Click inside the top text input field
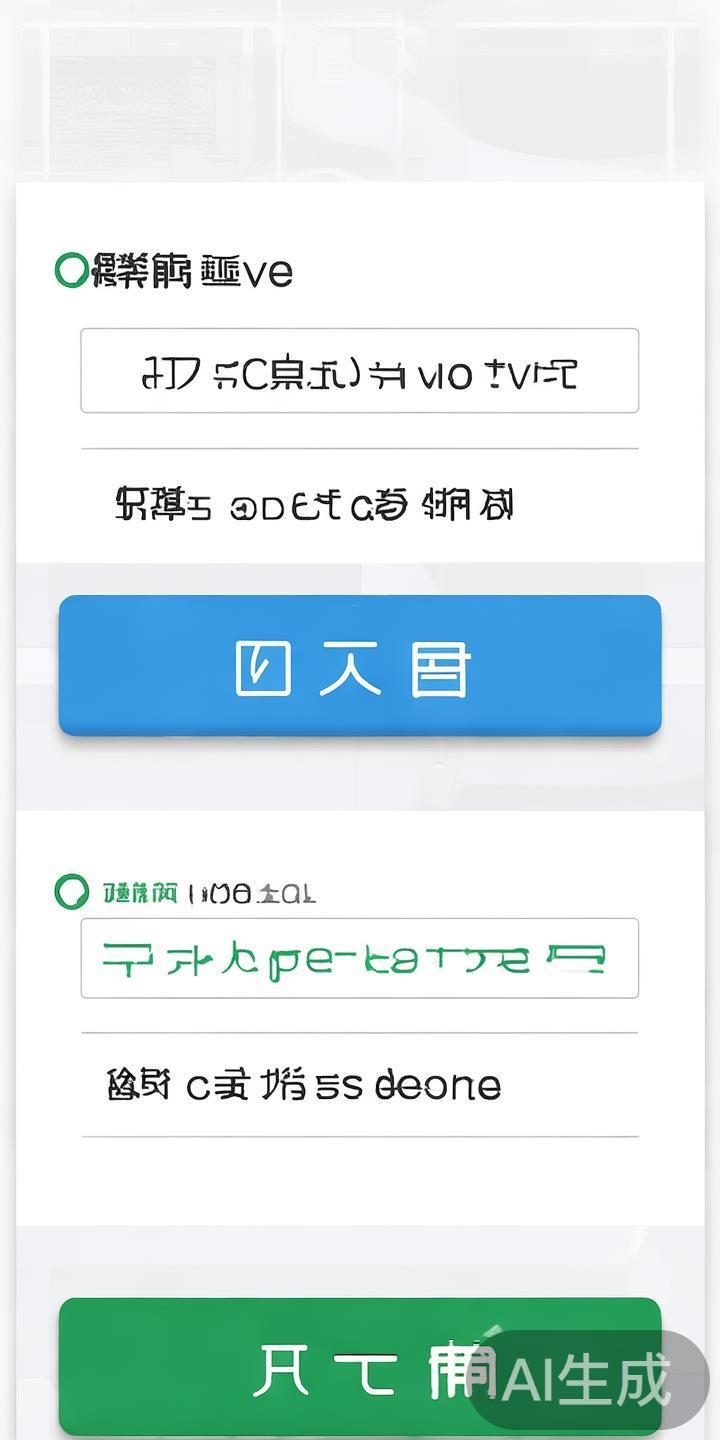720x1440 pixels. (360, 370)
